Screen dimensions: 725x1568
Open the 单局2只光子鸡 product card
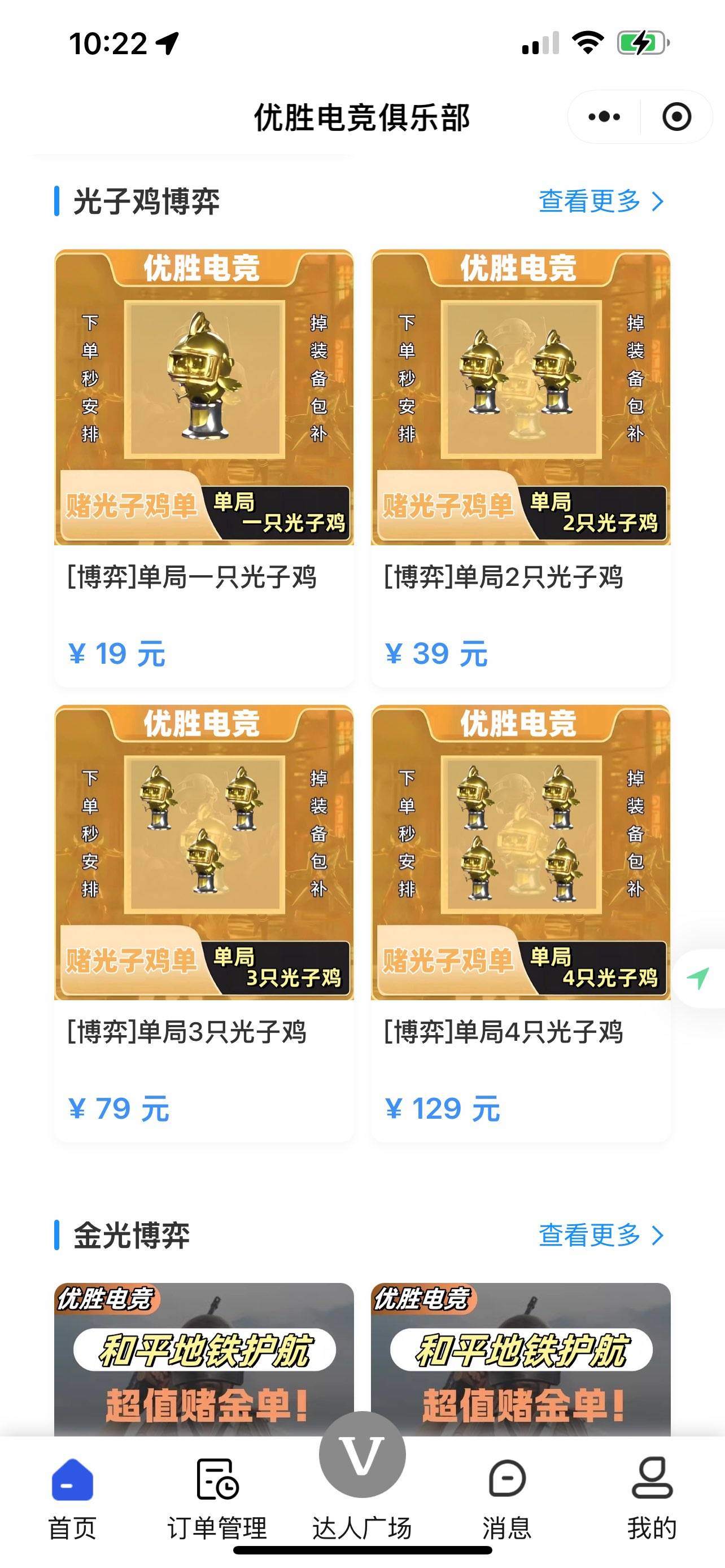521,467
